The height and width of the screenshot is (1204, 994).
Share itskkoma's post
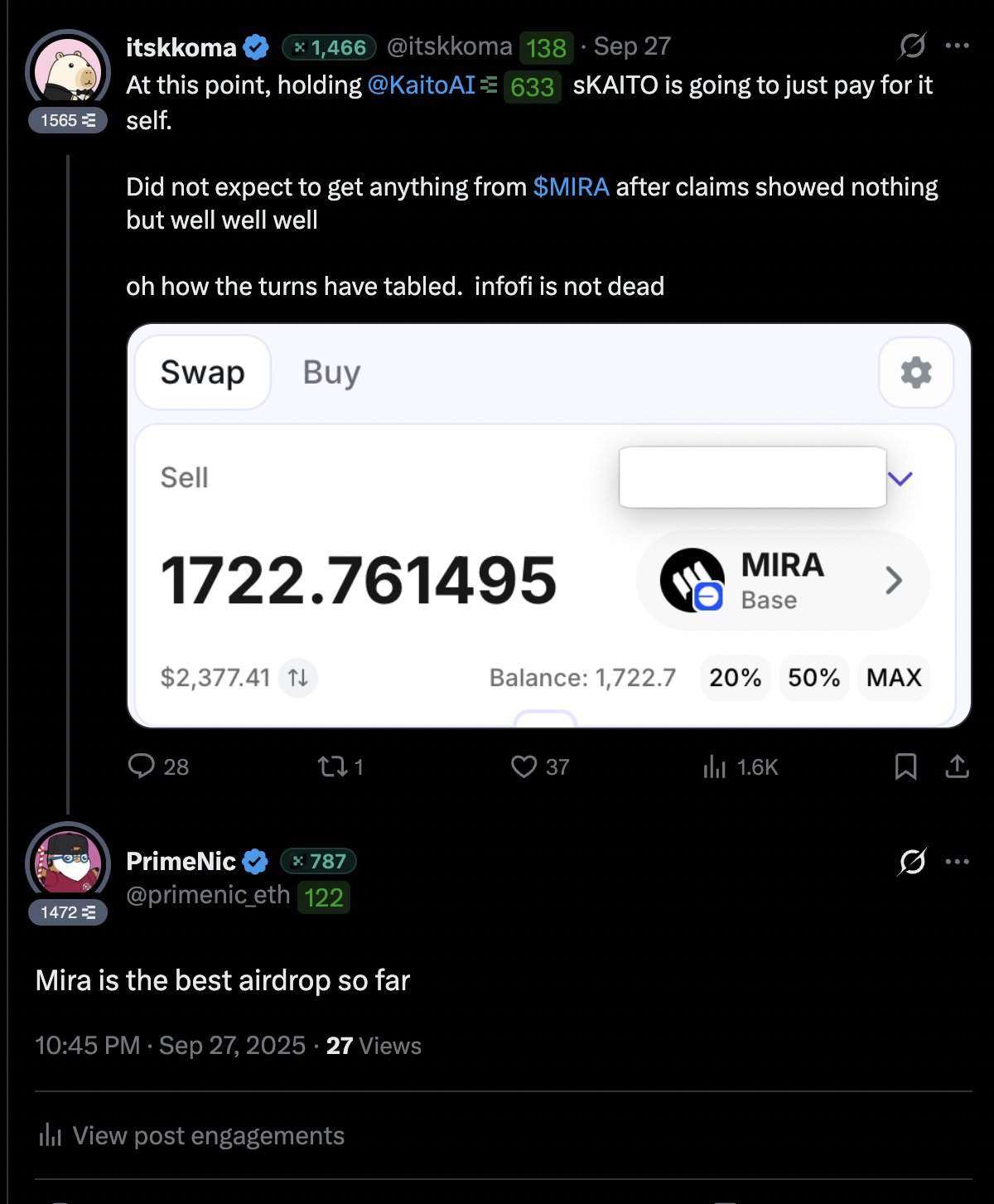pos(957,766)
